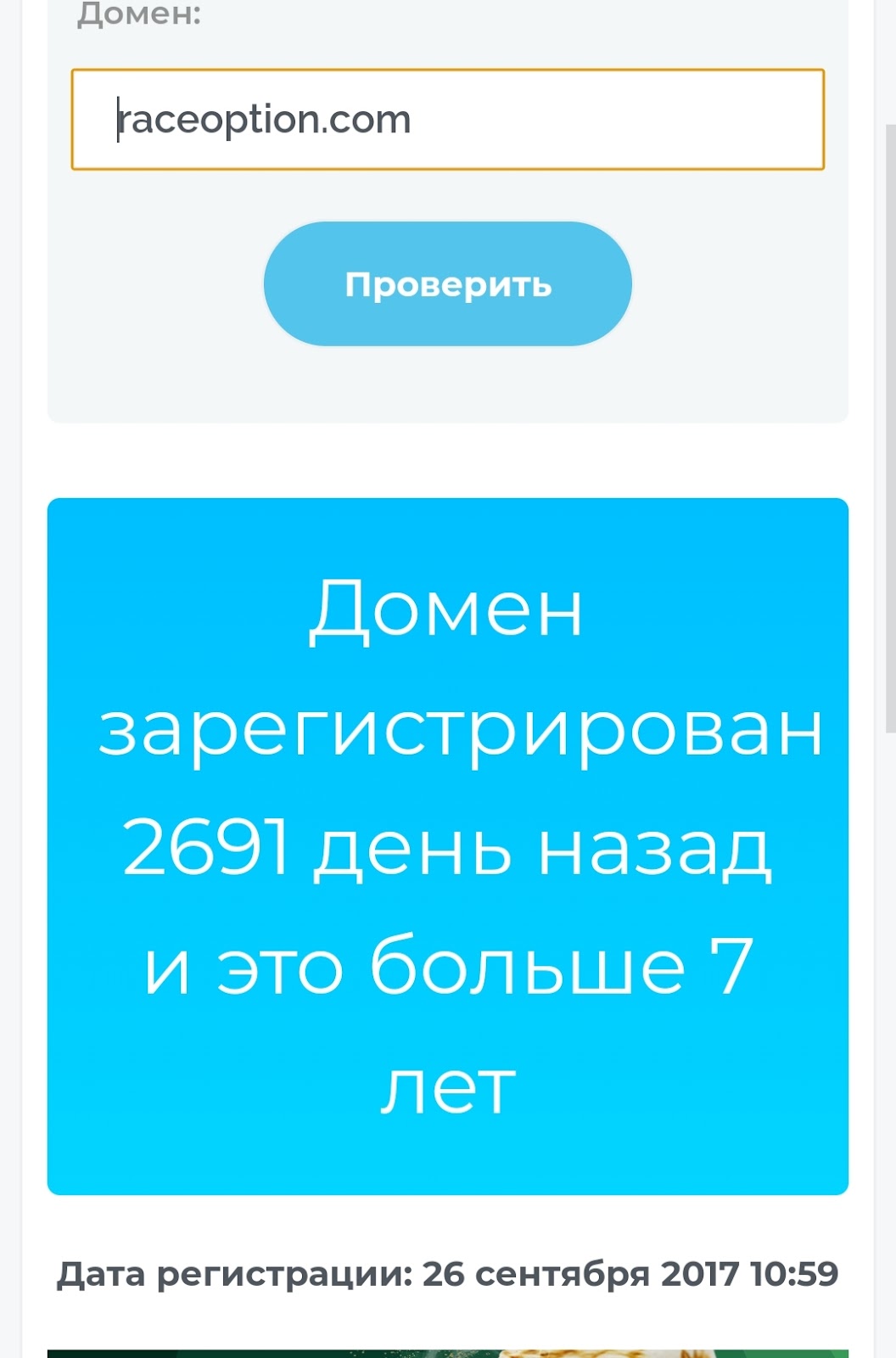Tap the domain input field with raceoption.com
This screenshot has height=1358, width=896.
coord(447,120)
